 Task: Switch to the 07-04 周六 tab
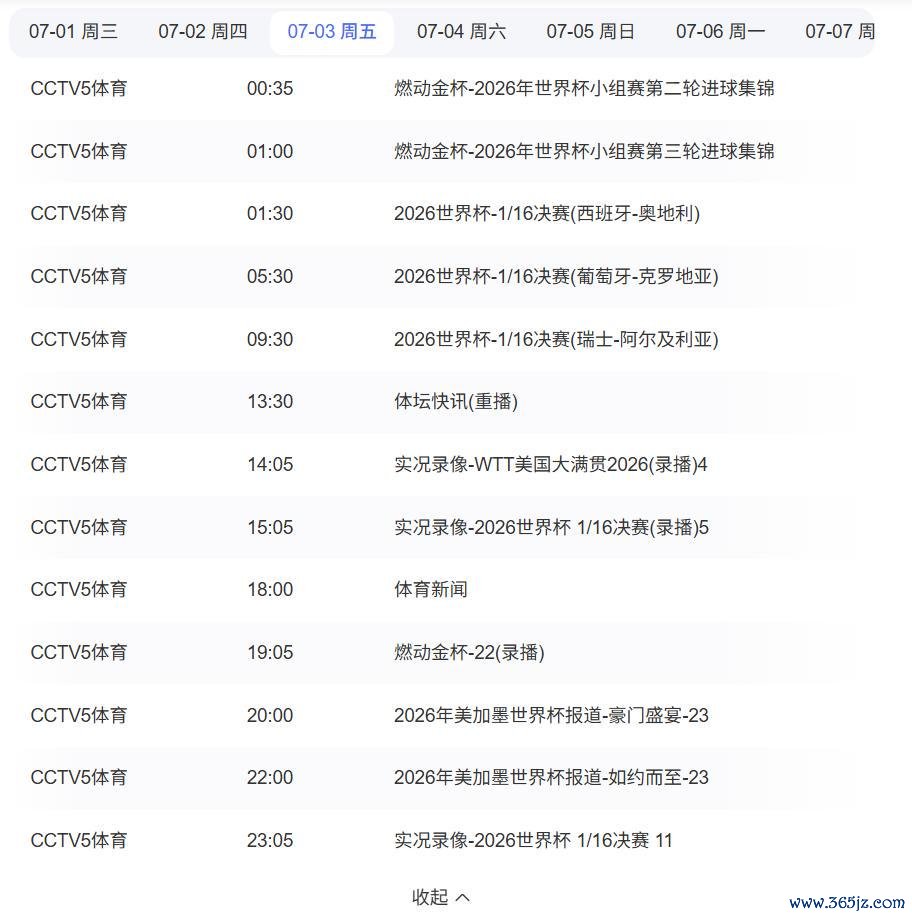461,32
